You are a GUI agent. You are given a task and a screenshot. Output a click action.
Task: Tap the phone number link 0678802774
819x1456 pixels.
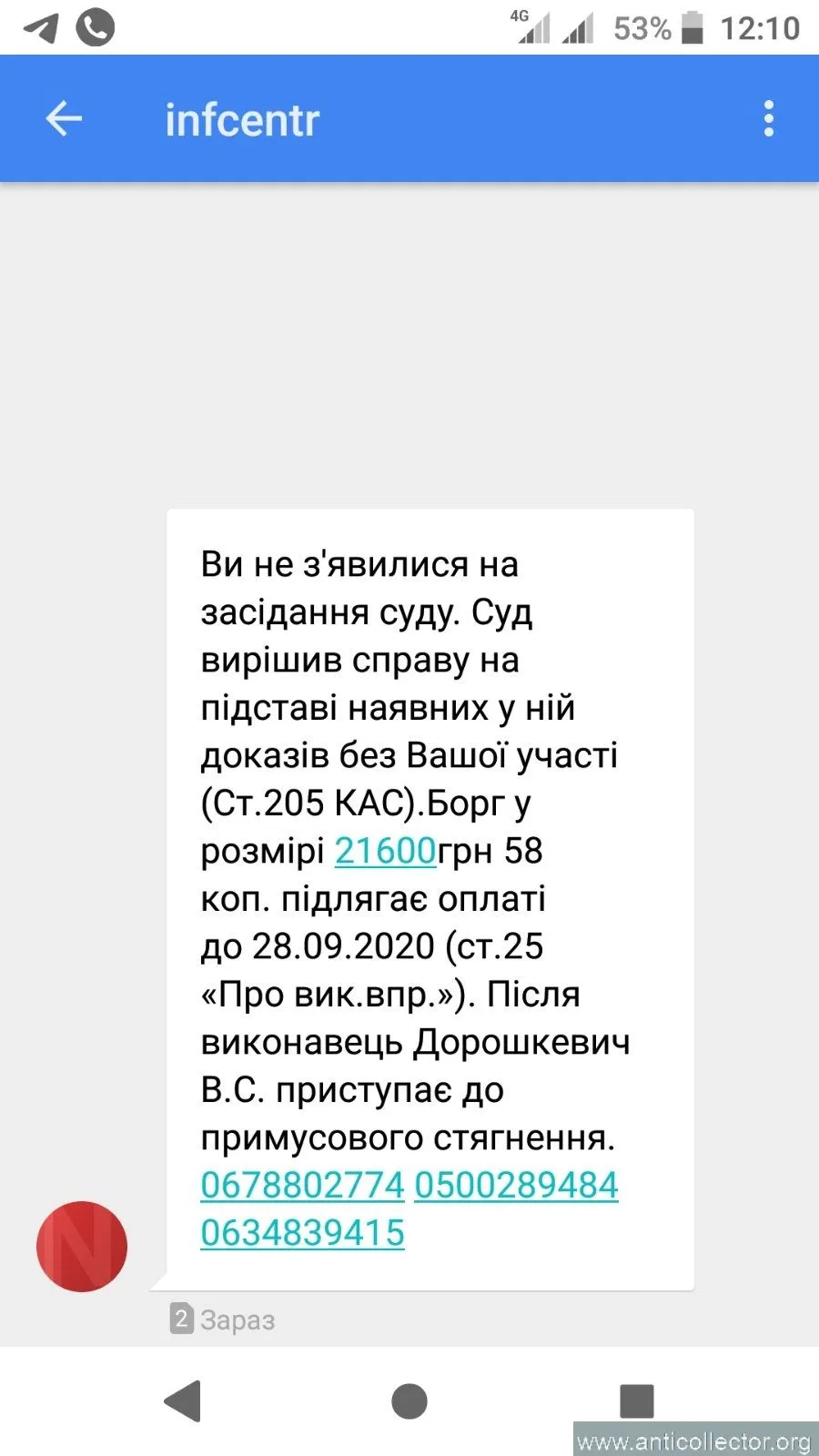pyautogui.click(x=302, y=1186)
